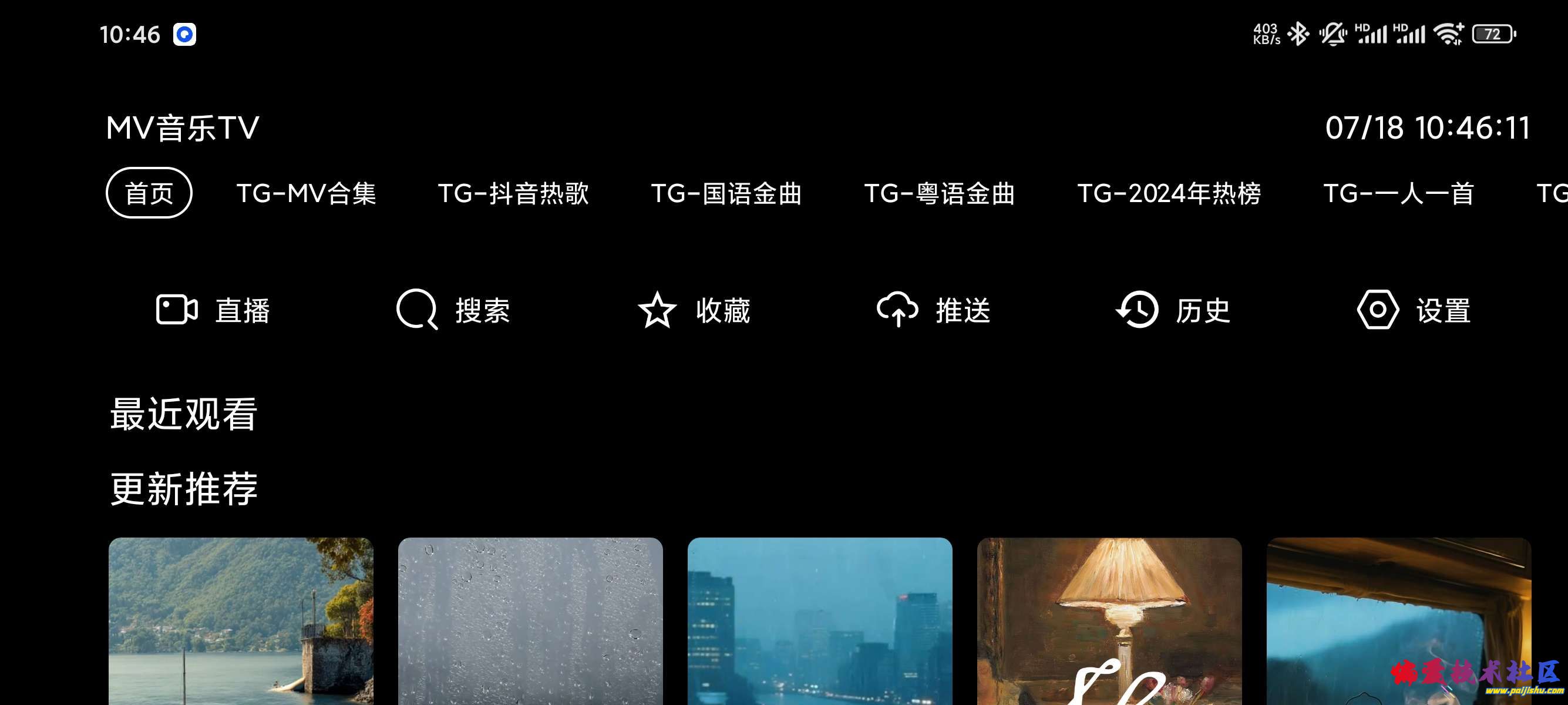This screenshot has height=705, width=1568.
Task: Open the 搜索 search function
Action: click(x=453, y=310)
